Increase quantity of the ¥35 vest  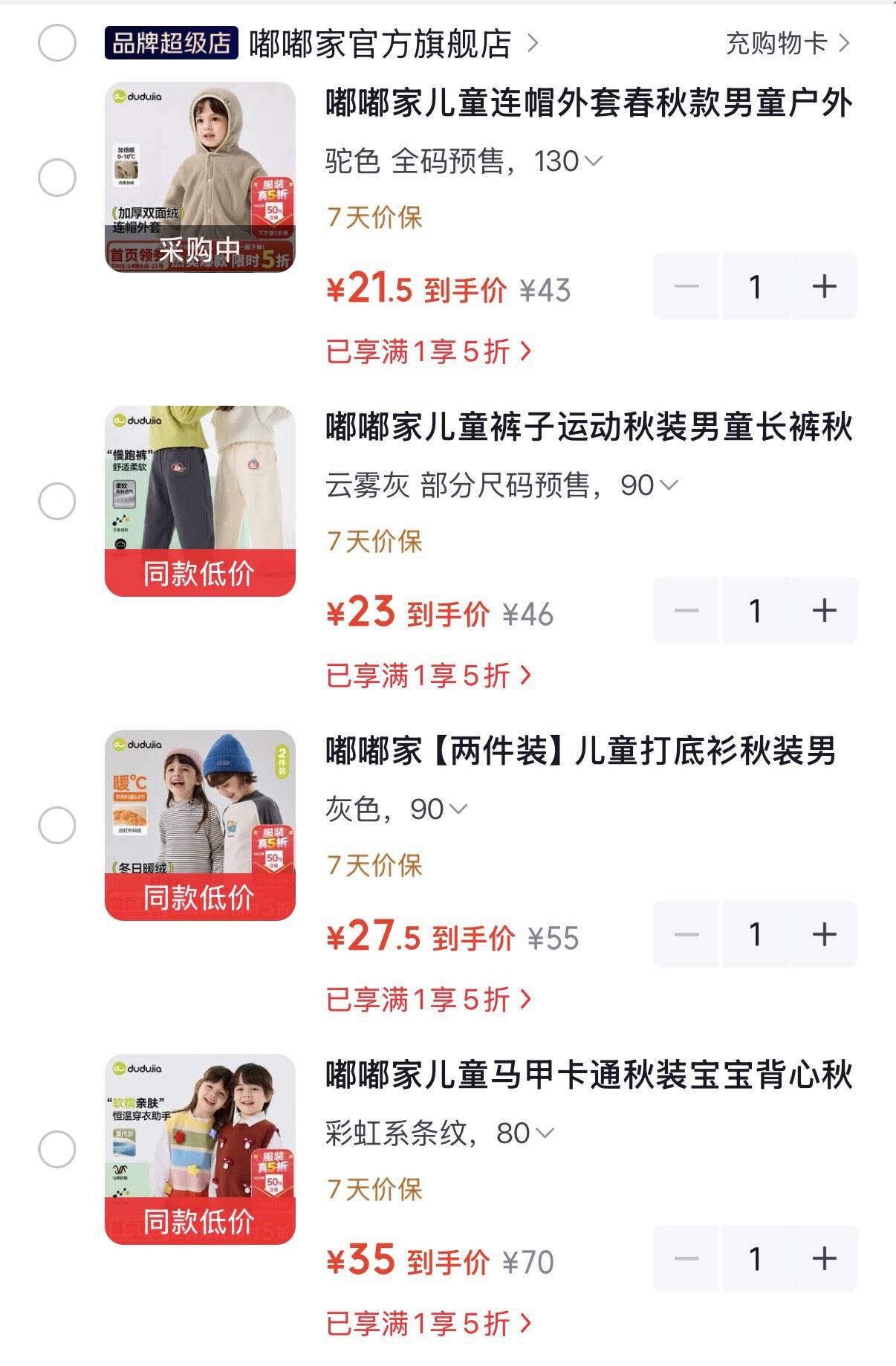click(825, 1258)
